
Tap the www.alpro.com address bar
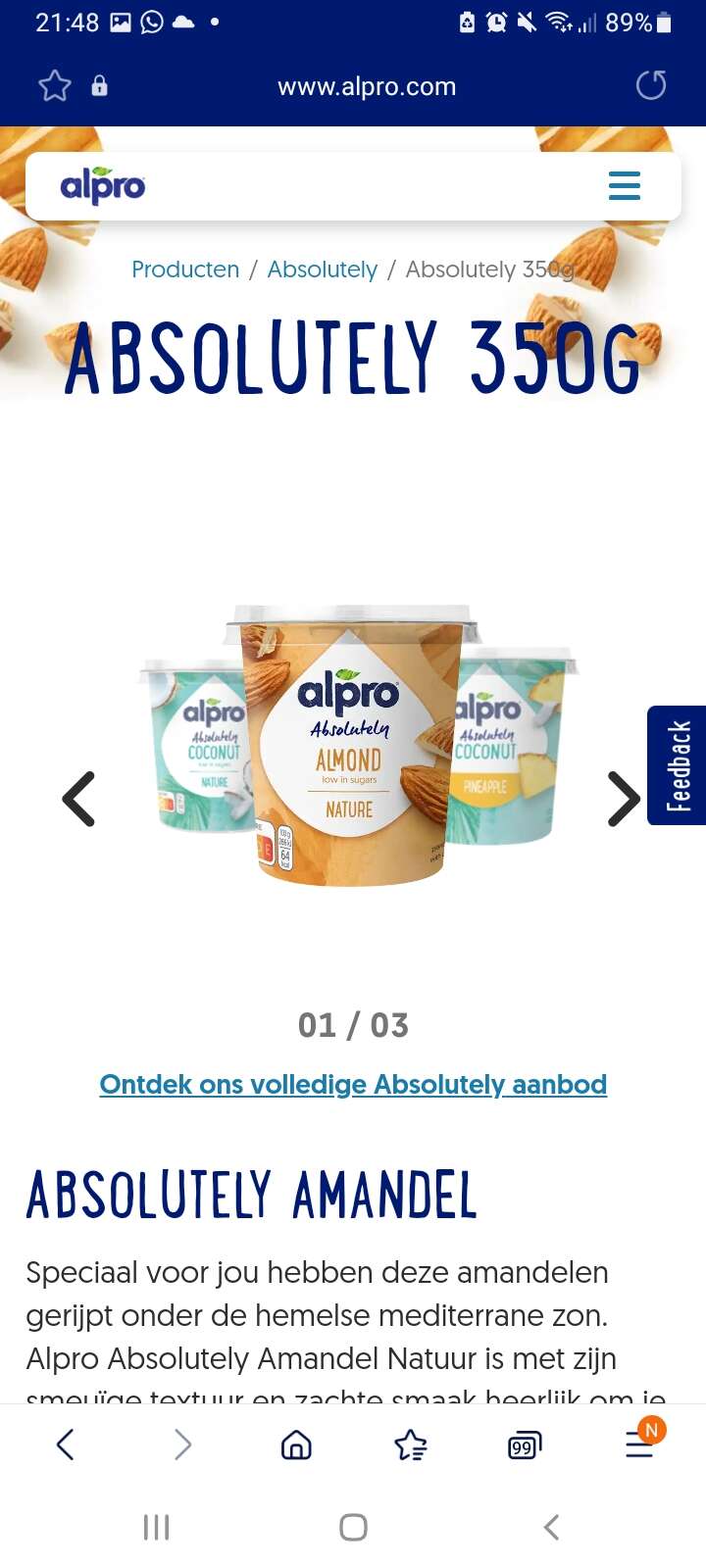pos(367,86)
